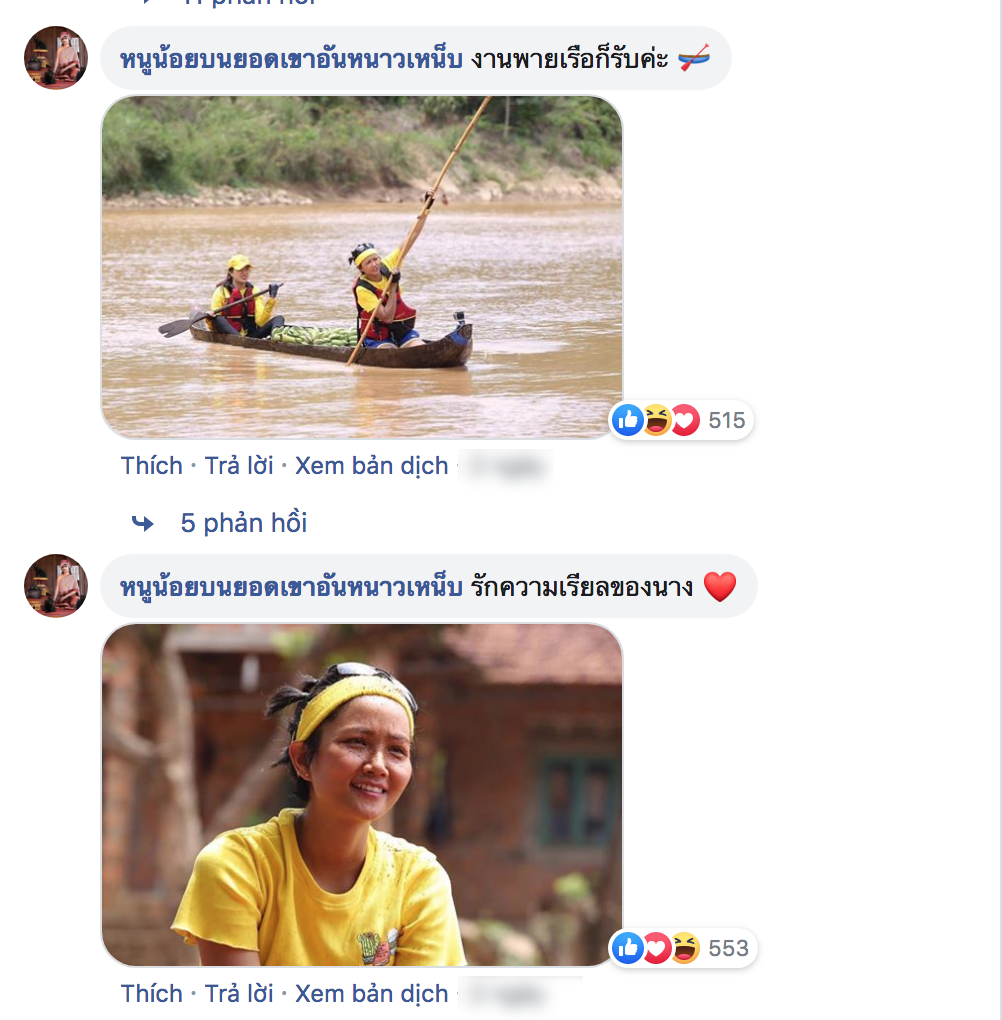Expand the 5 phản hồi replies
The height and width of the screenshot is (1020, 1002).
pos(243,523)
